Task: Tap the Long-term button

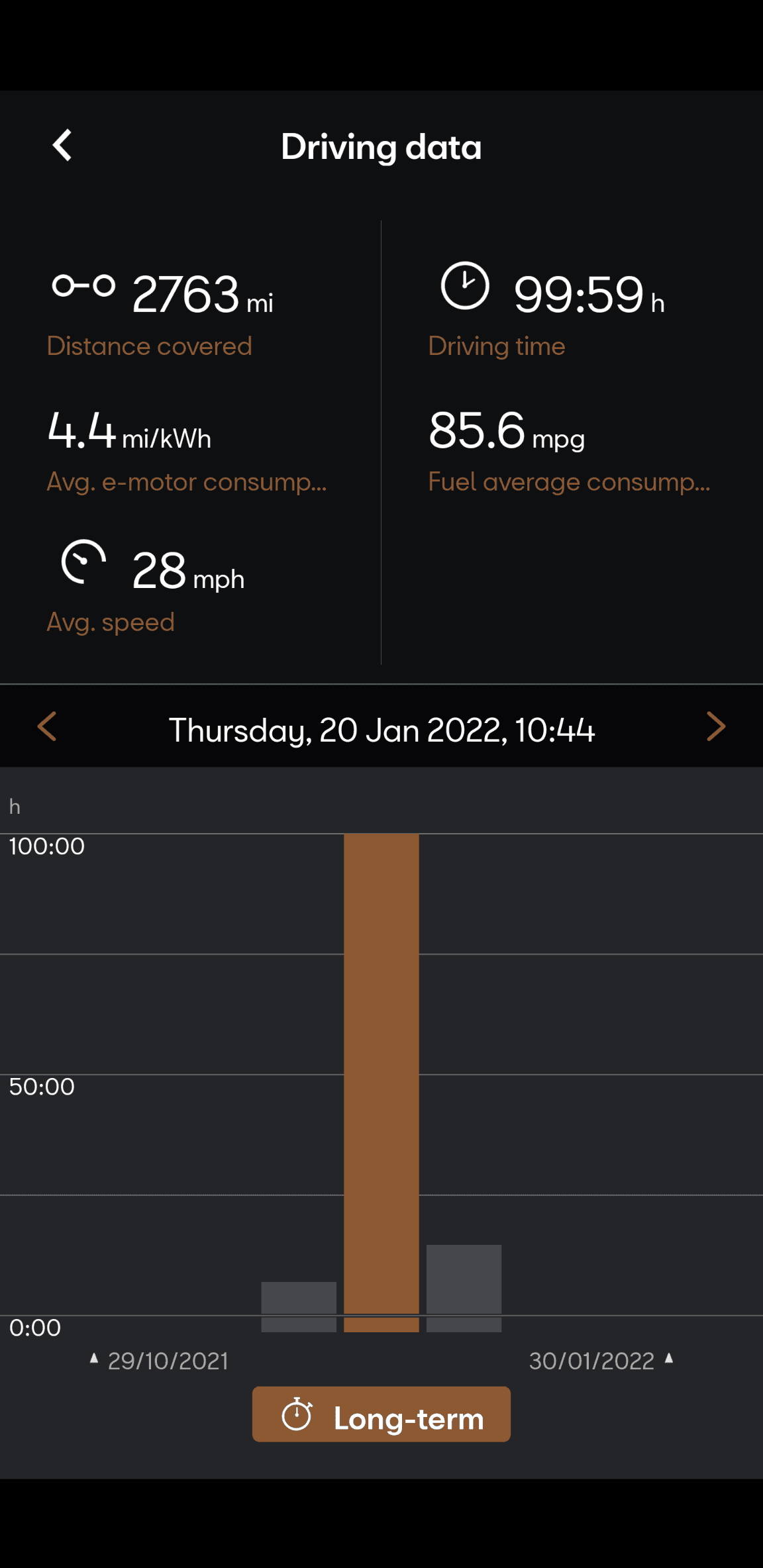Action: point(381,1414)
